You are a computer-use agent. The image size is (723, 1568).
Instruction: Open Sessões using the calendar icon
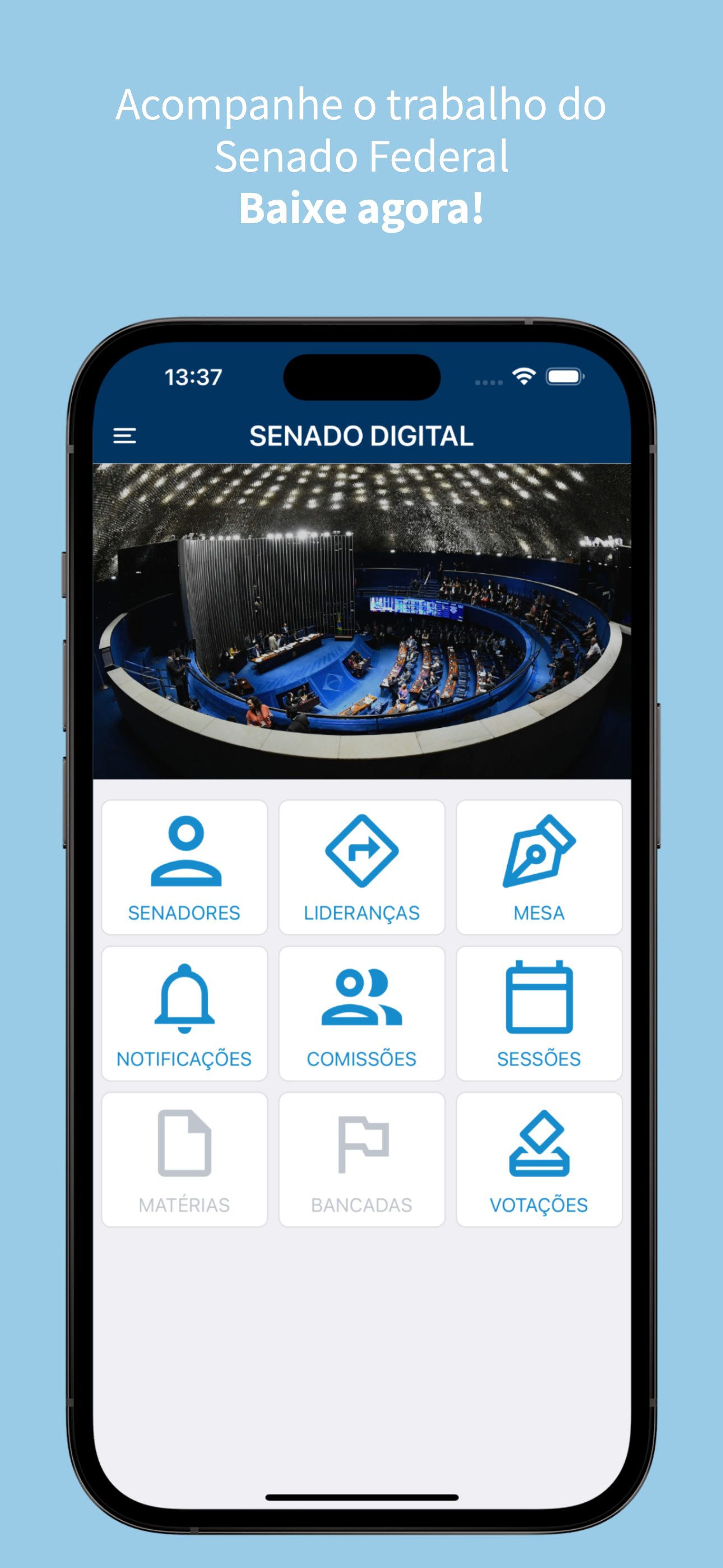540,998
